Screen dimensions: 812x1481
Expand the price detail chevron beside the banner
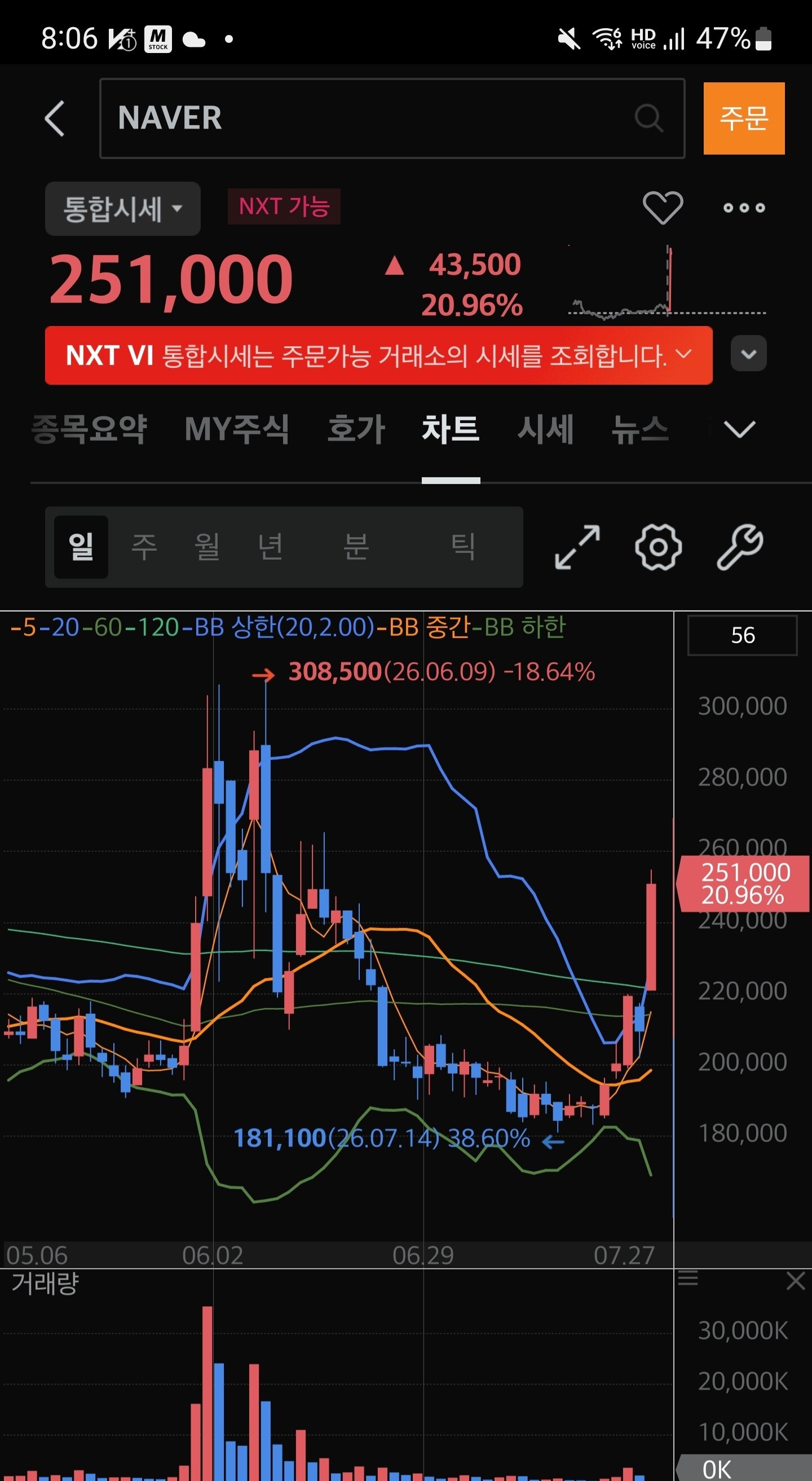coord(748,354)
